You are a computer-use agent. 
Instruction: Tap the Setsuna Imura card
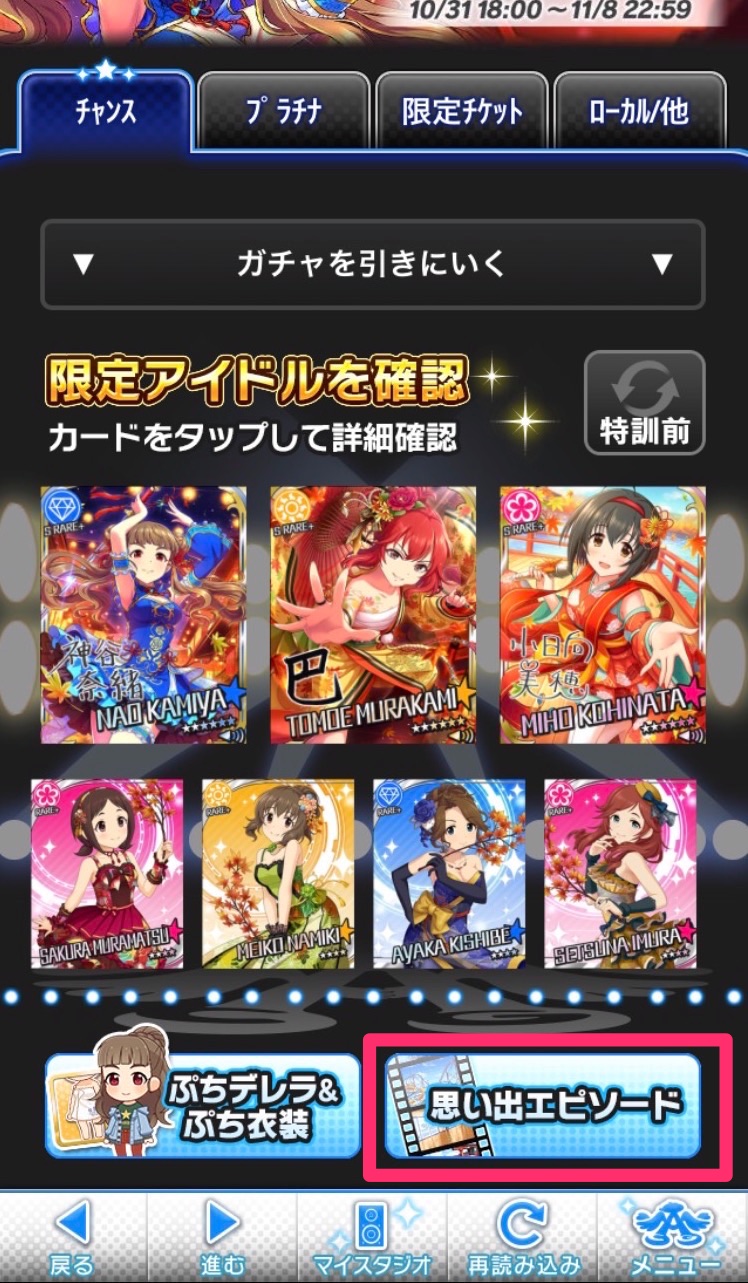coord(620,874)
